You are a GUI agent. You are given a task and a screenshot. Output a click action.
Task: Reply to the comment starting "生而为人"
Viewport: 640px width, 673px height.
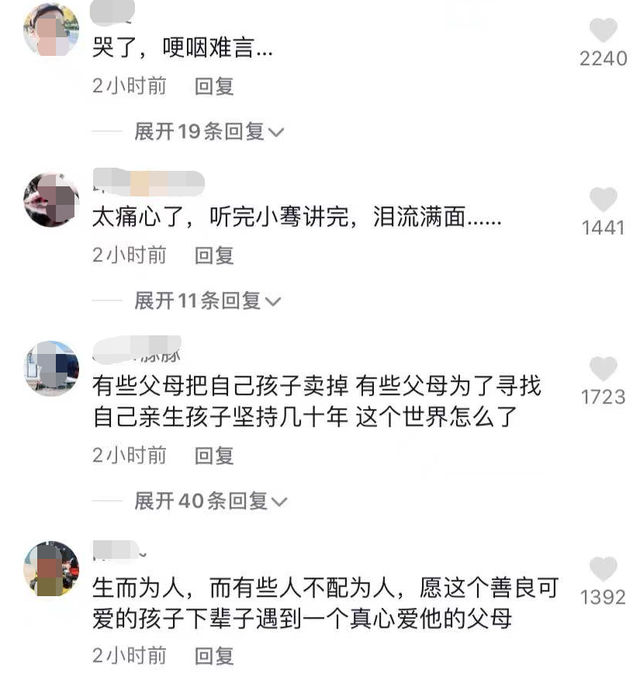214,656
